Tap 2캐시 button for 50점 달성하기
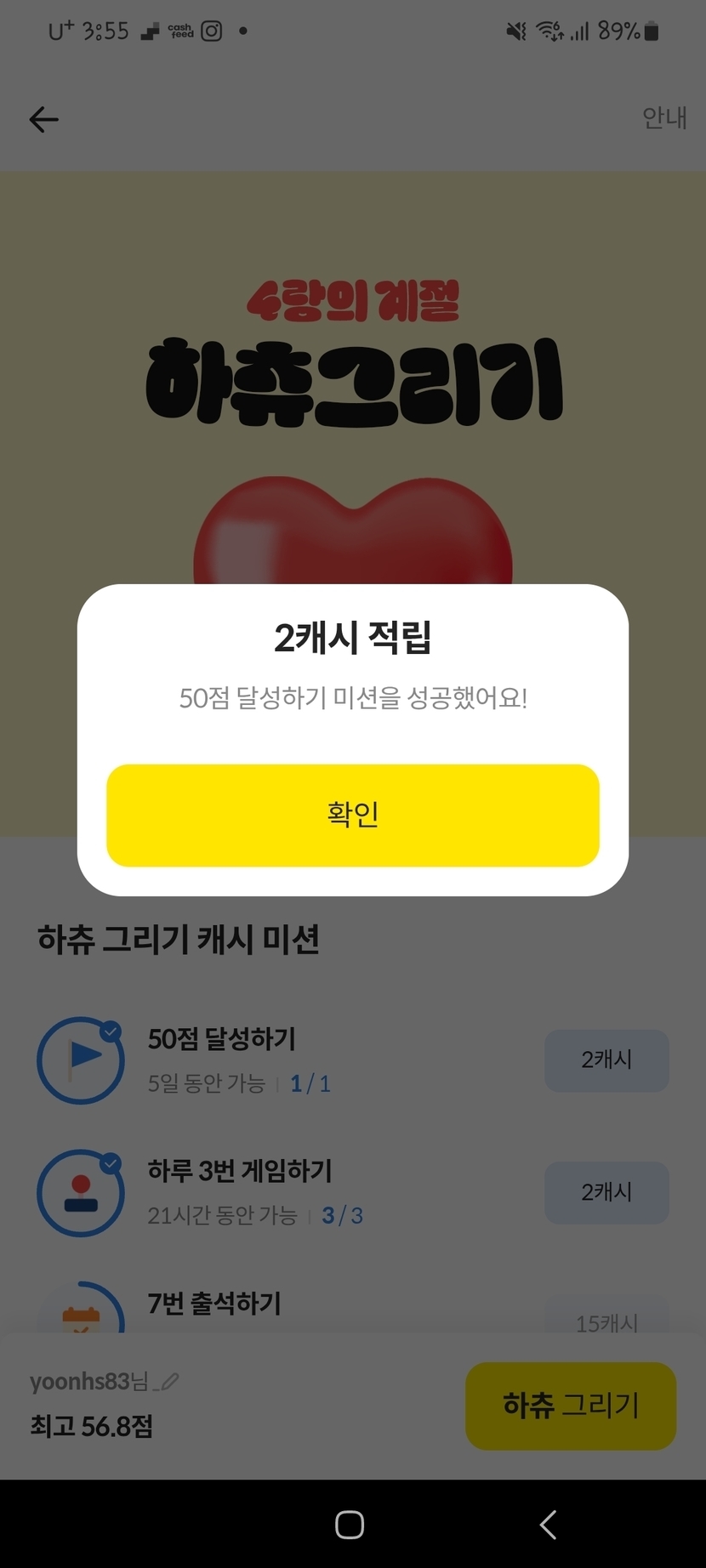Image resolution: width=706 pixels, height=1568 pixels. tap(606, 1060)
